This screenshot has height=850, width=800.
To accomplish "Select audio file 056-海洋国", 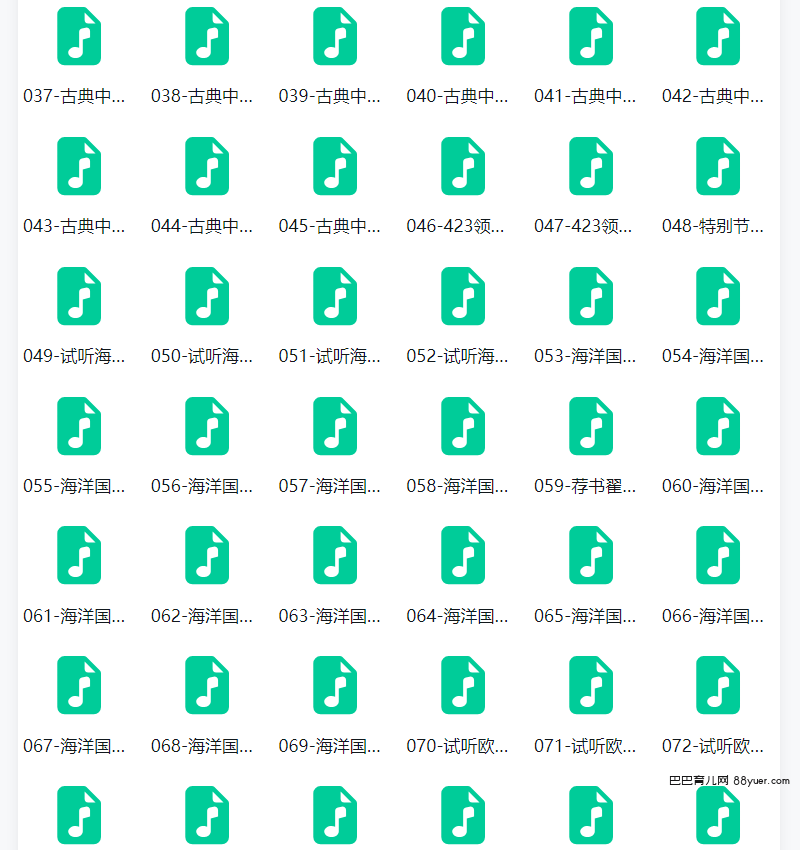I will [x=207, y=426].
